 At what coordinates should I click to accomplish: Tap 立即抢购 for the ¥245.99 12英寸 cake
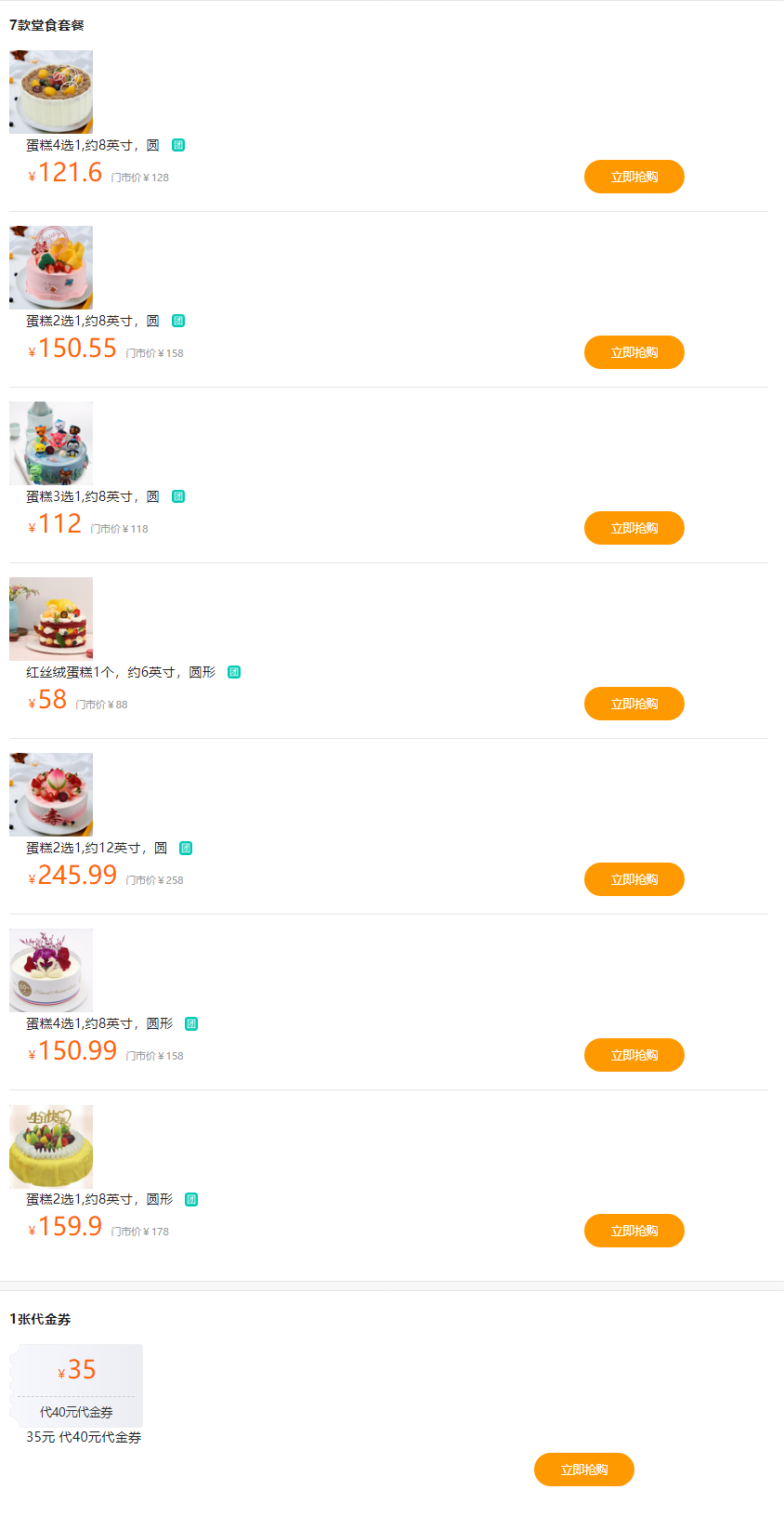coord(634,879)
